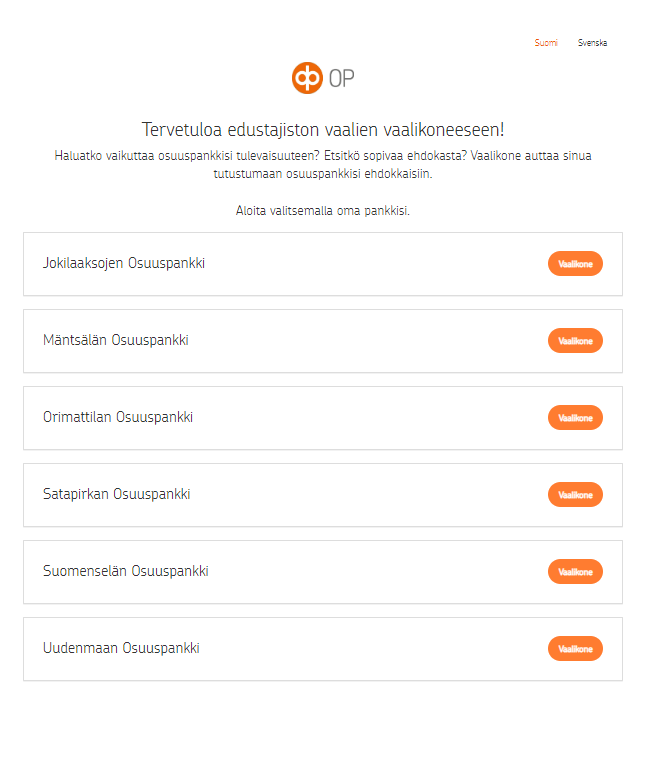The image size is (647, 776).
Task: Switch language to Svenska
Action: [x=592, y=43]
